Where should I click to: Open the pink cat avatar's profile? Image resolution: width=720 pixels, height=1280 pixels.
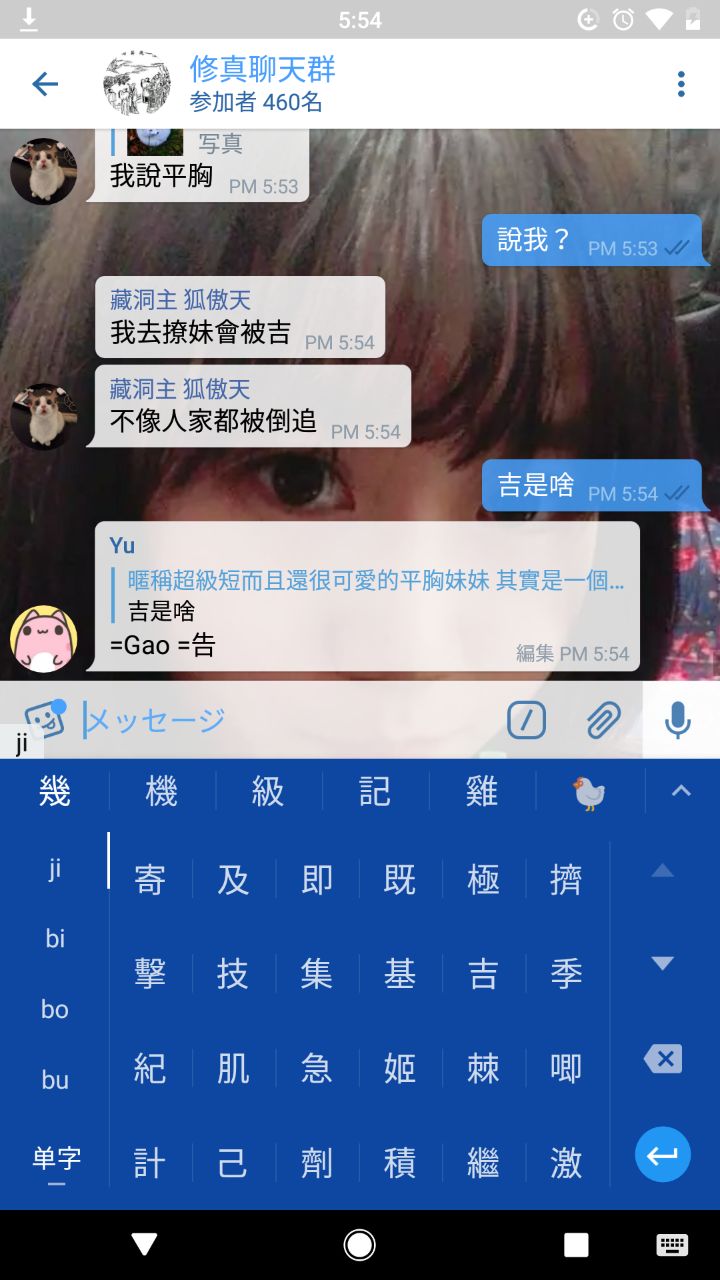pyautogui.click(x=44, y=638)
